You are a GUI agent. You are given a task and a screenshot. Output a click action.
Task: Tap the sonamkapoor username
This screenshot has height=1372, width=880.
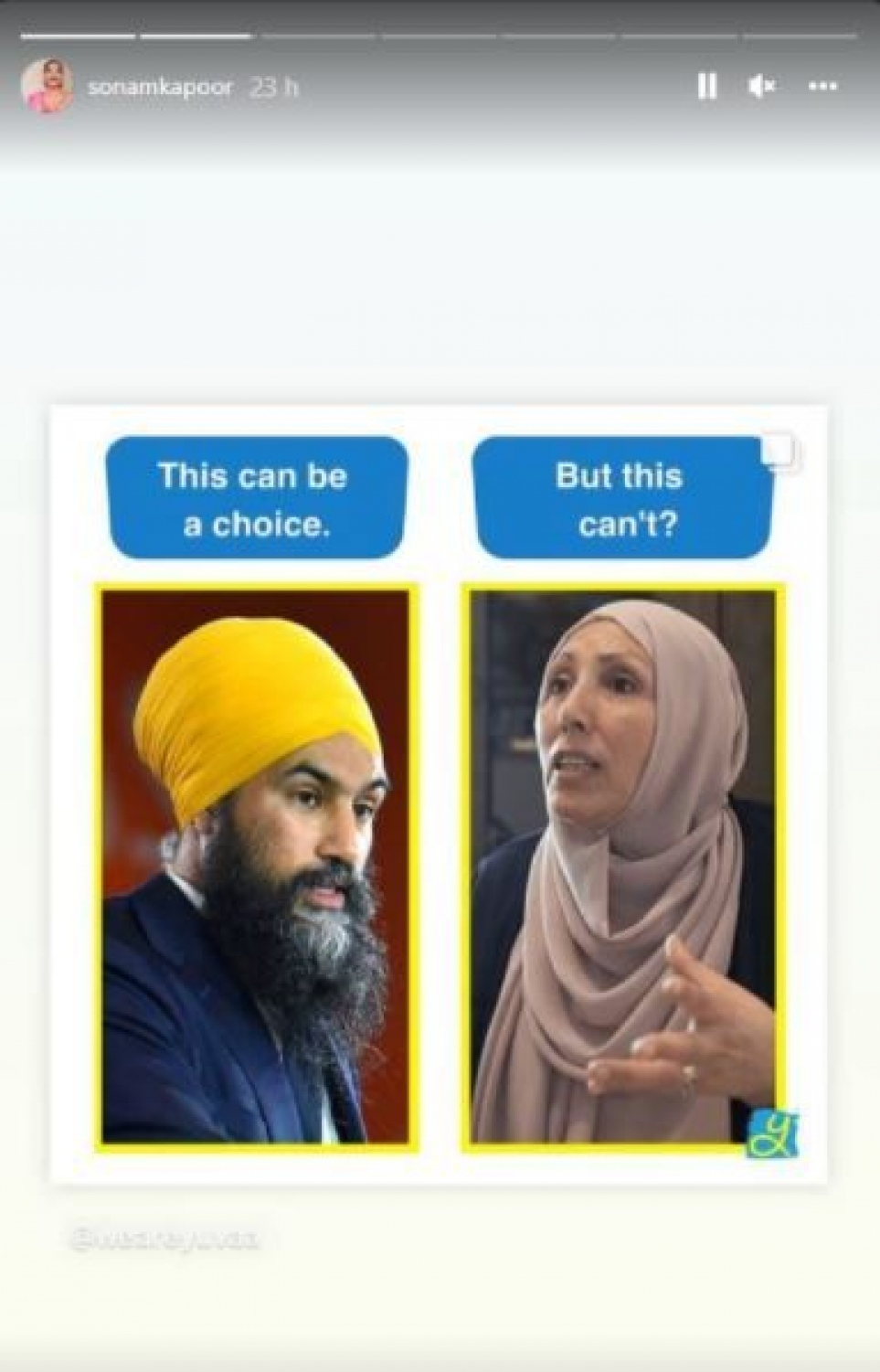160,88
